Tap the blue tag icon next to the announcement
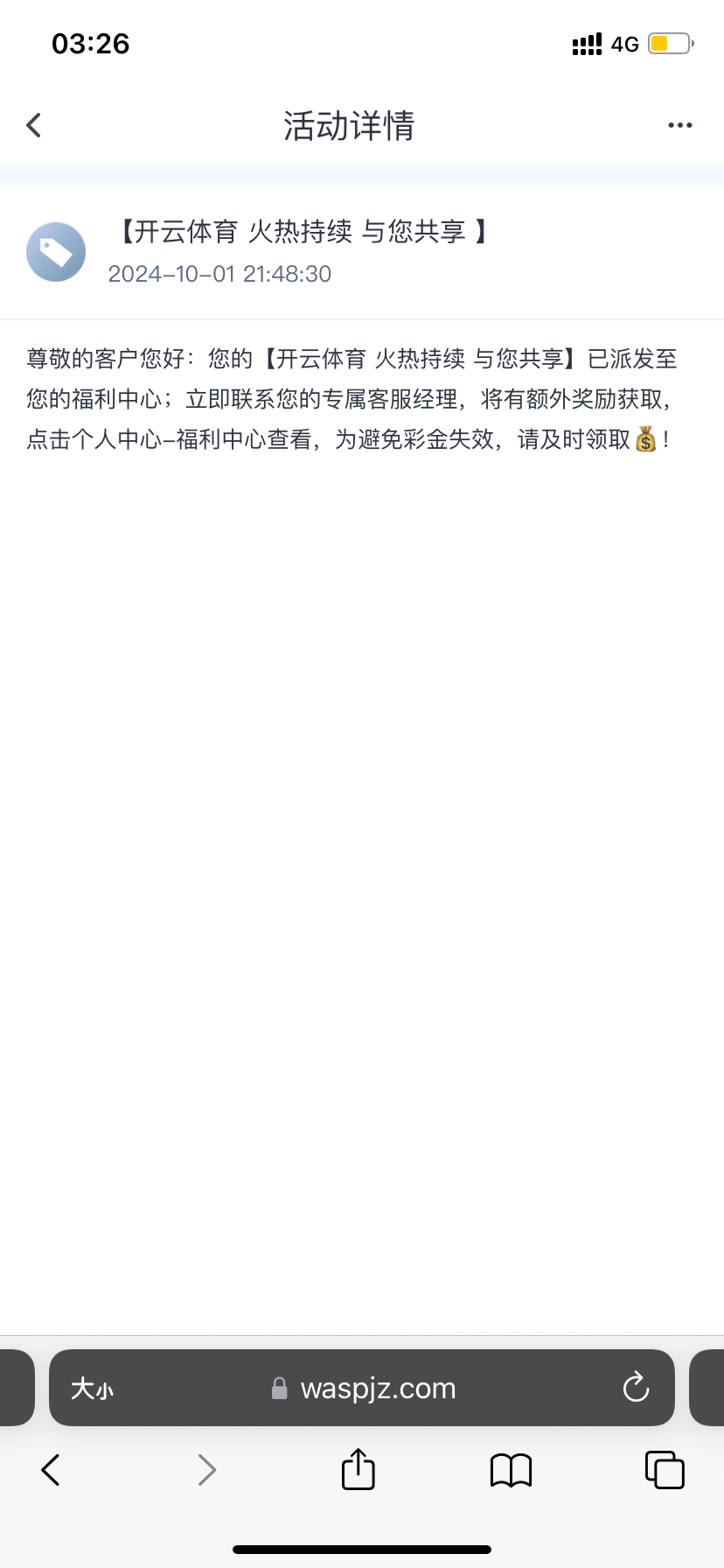 coord(56,252)
